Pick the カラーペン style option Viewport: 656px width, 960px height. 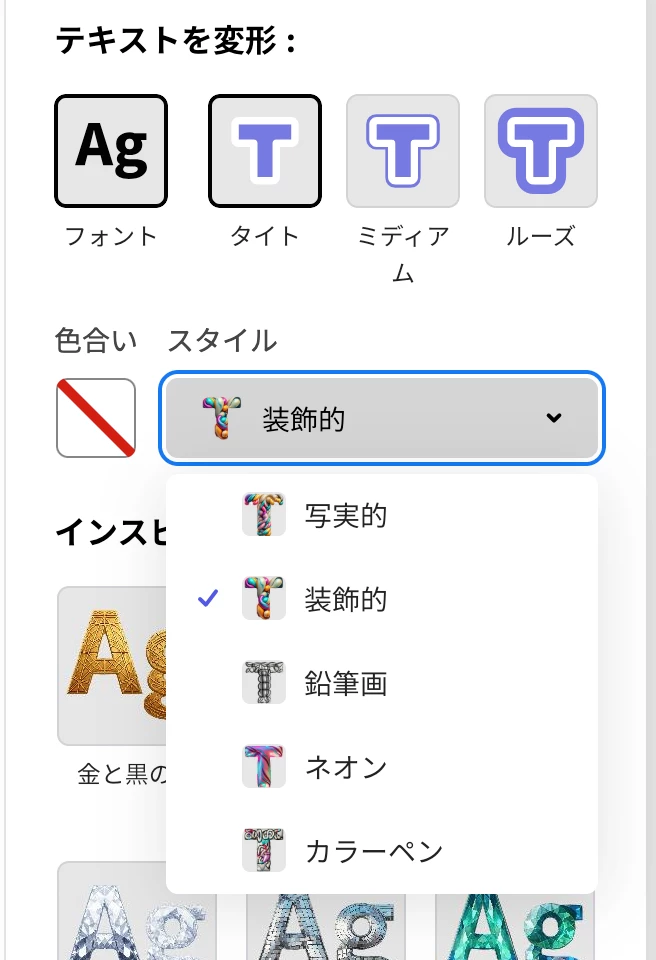click(x=380, y=851)
